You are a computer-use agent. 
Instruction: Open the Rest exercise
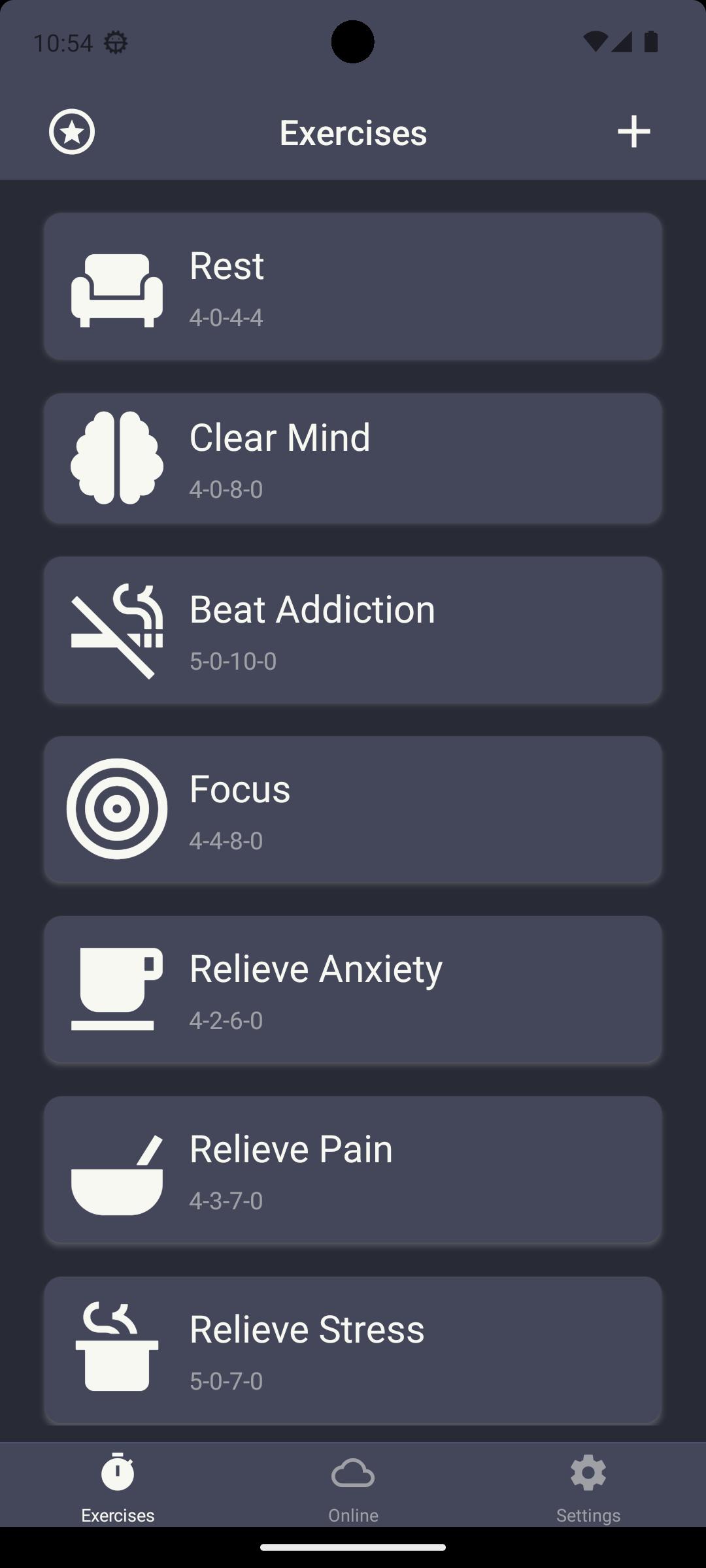click(x=353, y=286)
